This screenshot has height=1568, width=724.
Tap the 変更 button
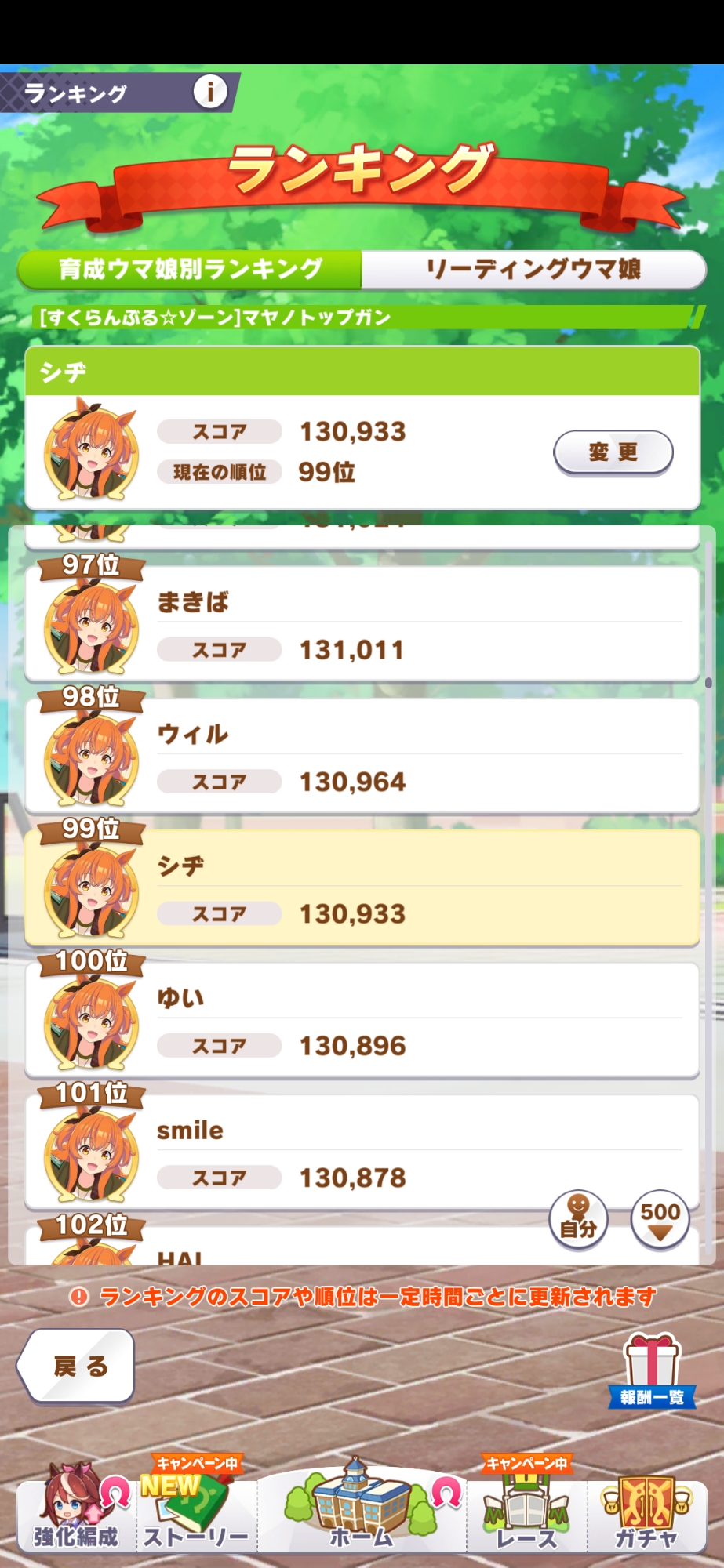point(613,452)
